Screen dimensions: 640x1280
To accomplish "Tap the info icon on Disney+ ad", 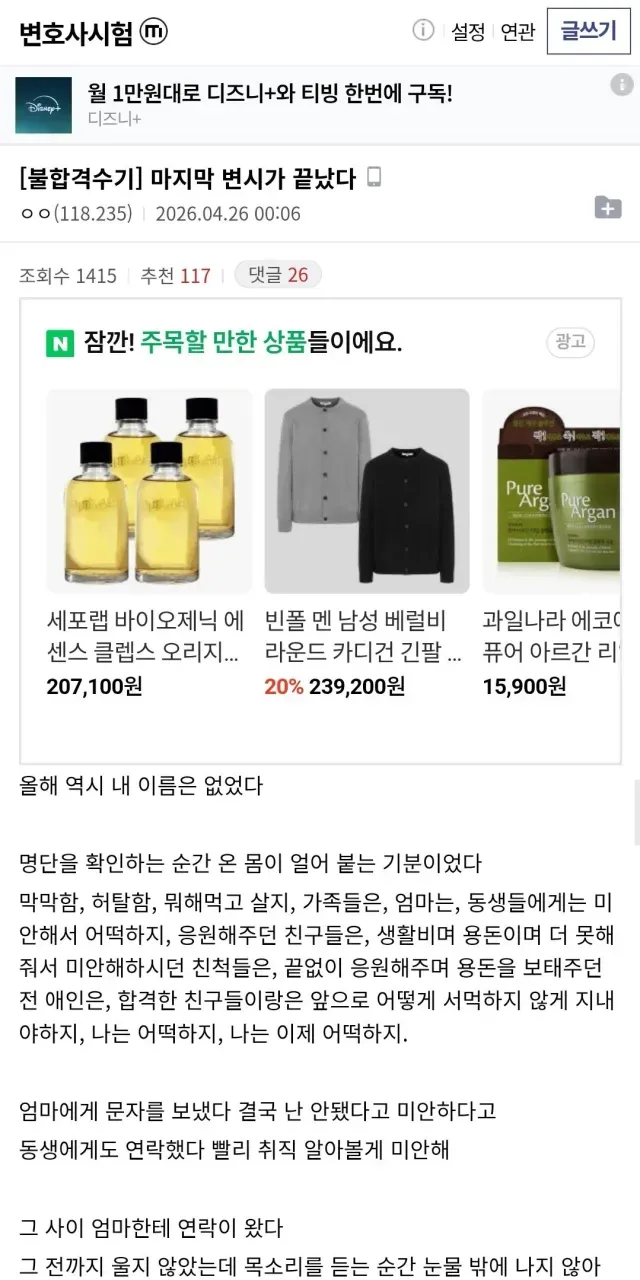I will (x=621, y=85).
